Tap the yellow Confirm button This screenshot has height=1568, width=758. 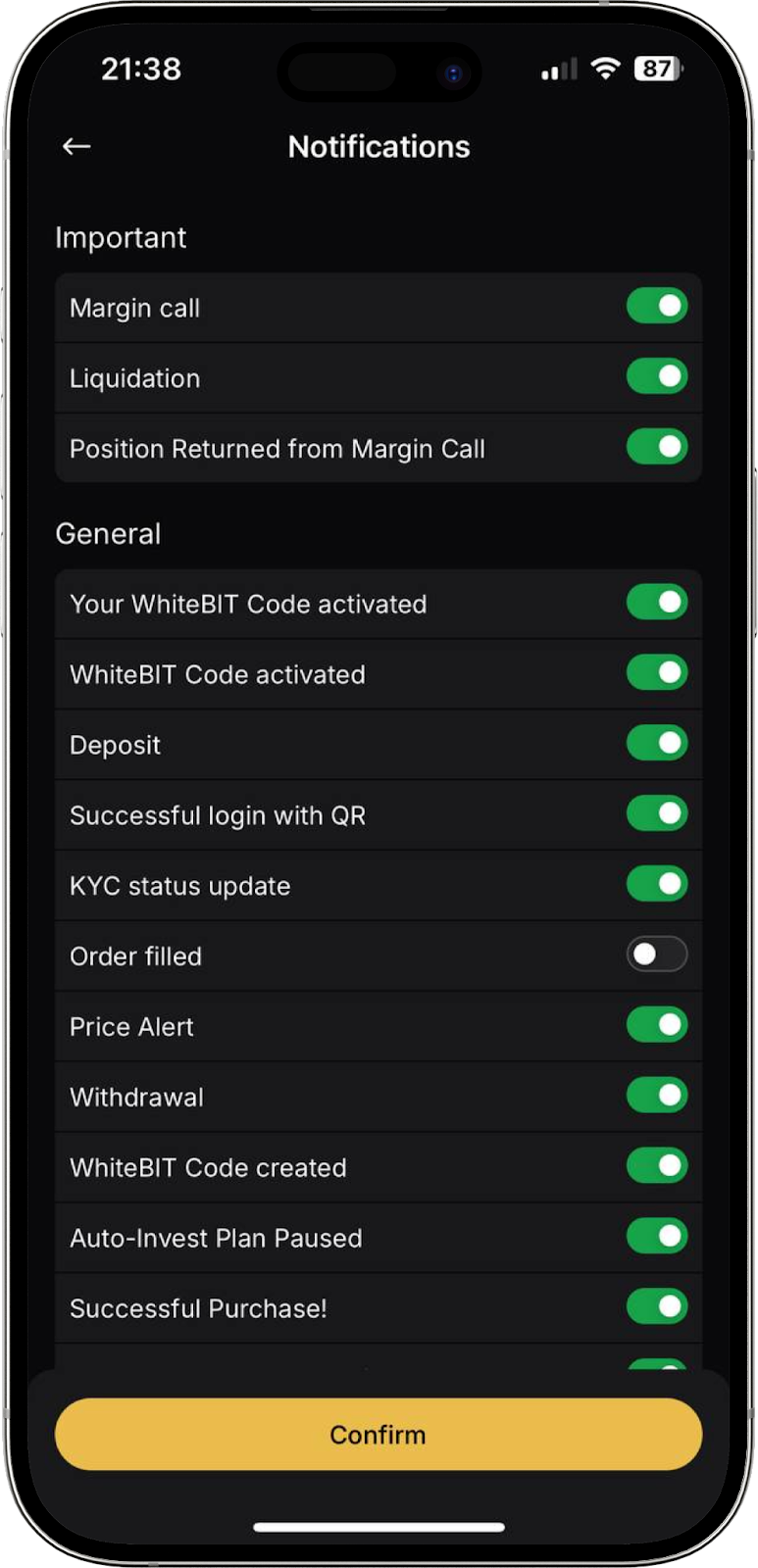(x=379, y=1435)
